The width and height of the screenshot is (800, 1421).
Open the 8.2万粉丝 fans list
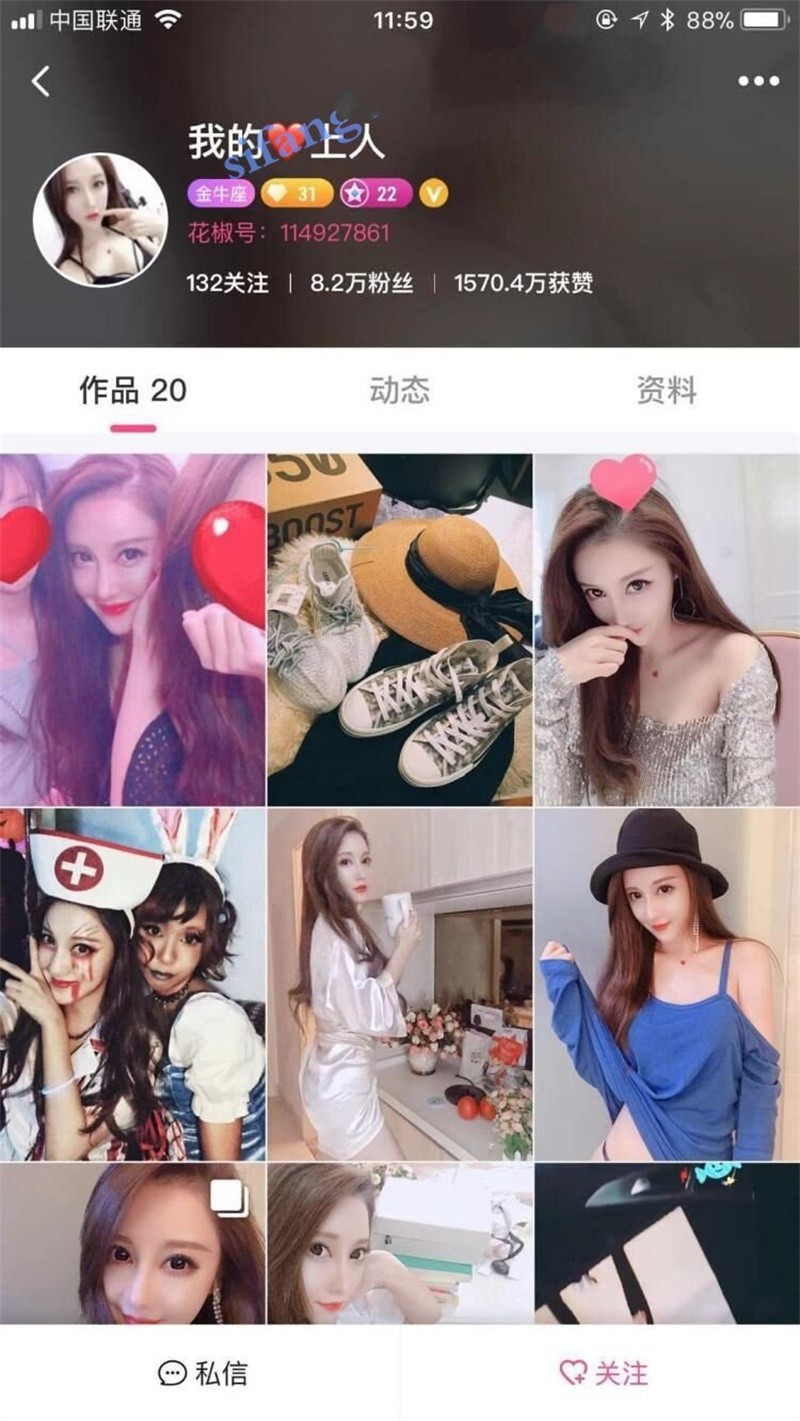363,282
